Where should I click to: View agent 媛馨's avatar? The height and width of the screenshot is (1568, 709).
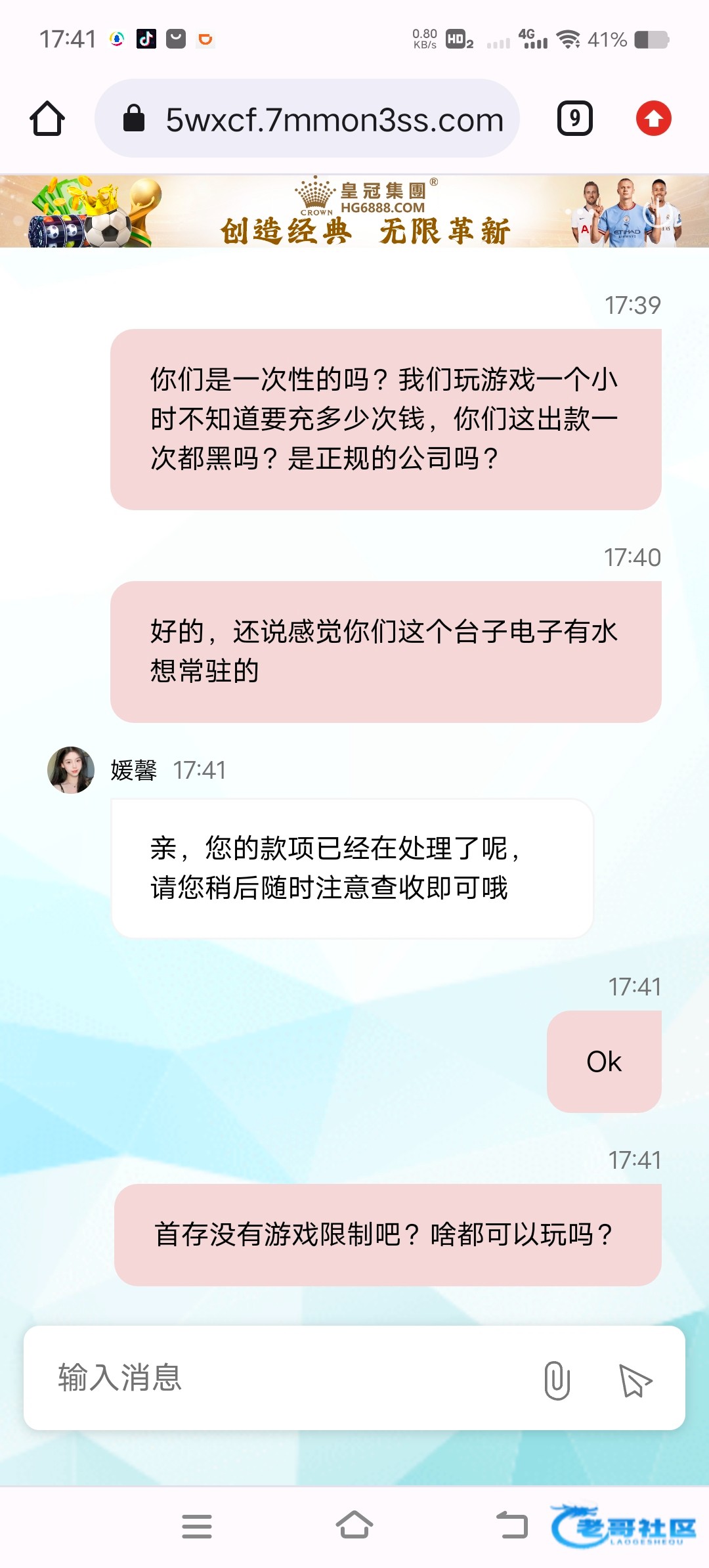[x=71, y=770]
